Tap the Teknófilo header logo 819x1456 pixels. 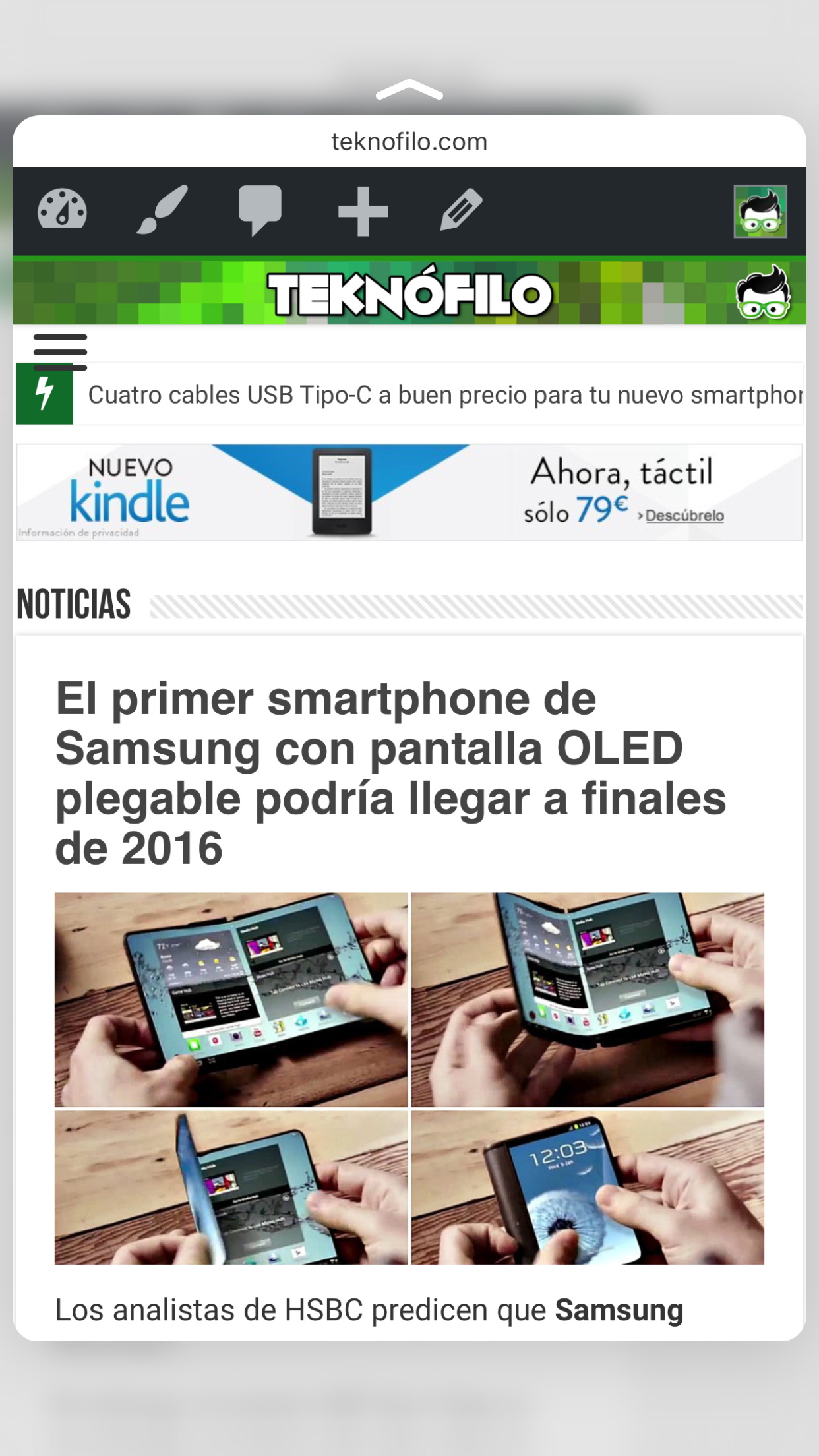(x=409, y=294)
